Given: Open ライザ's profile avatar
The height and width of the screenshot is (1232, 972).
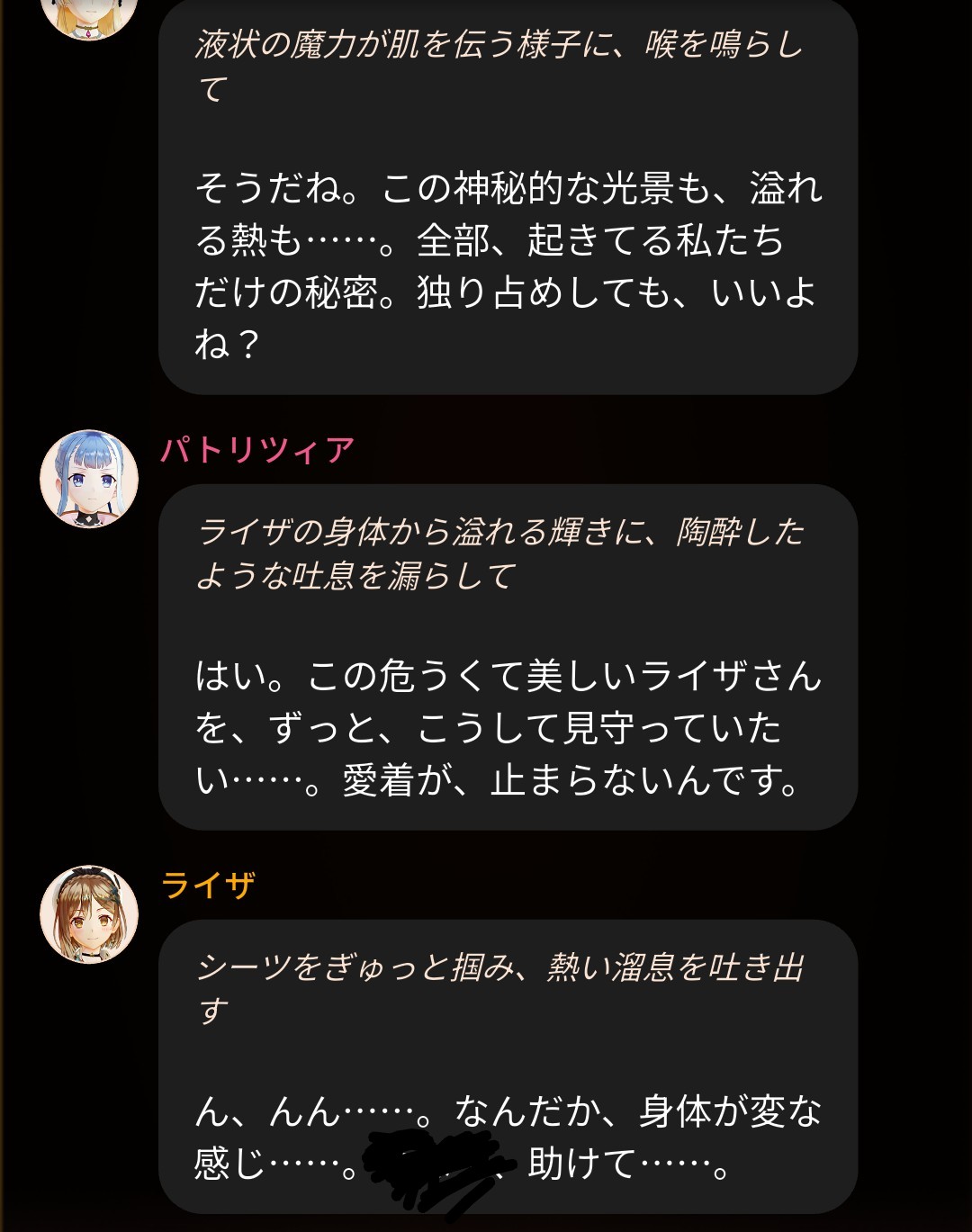Looking at the screenshot, I should coord(89,915).
